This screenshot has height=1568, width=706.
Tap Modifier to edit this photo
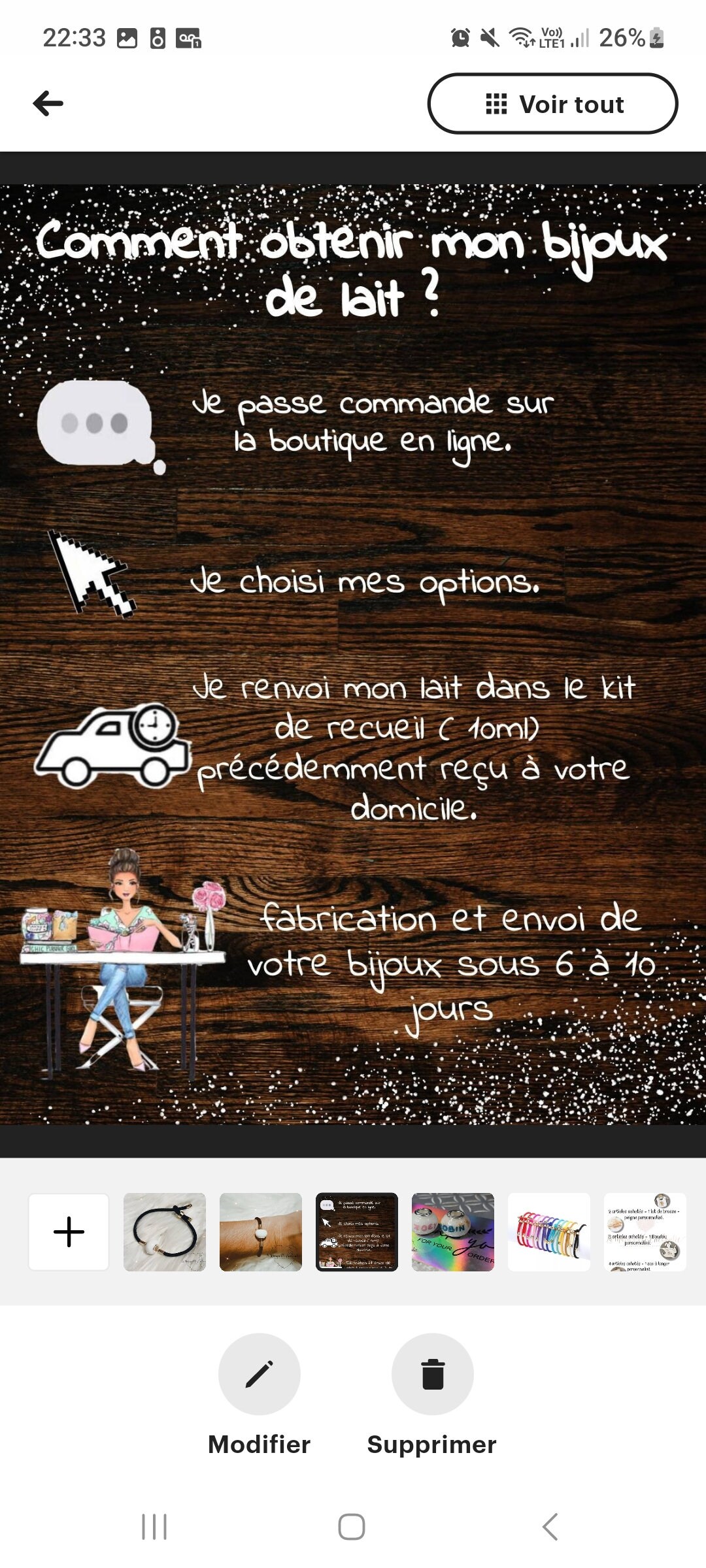tap(259, 1374)
